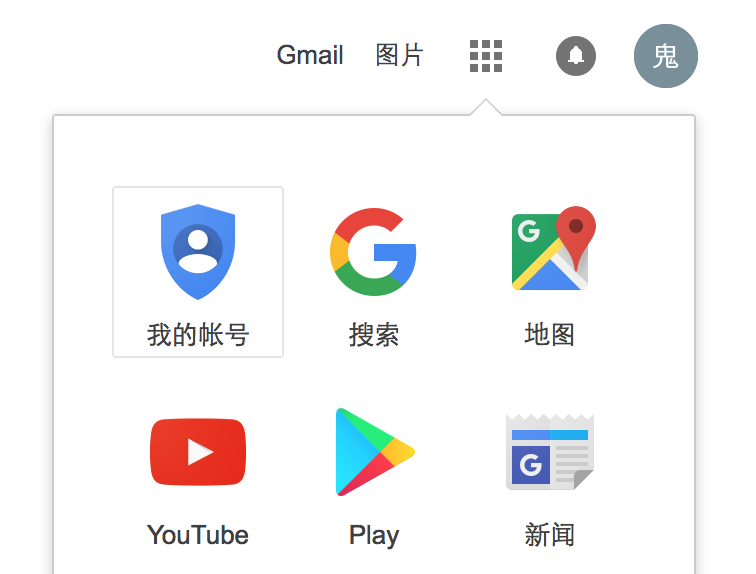Open the Google Play app

point(373,472)
